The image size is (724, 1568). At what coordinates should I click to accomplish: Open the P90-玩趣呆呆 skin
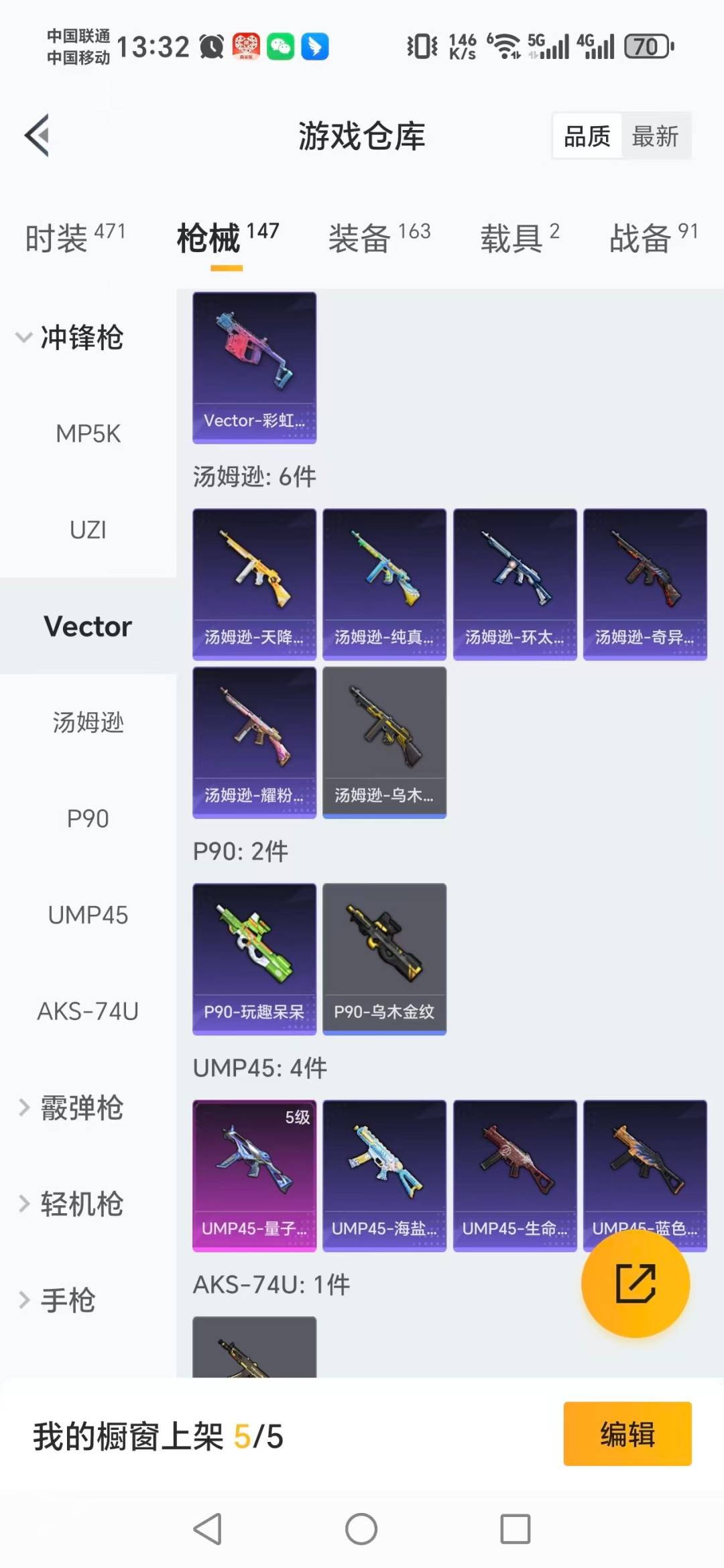click(254, 958)
